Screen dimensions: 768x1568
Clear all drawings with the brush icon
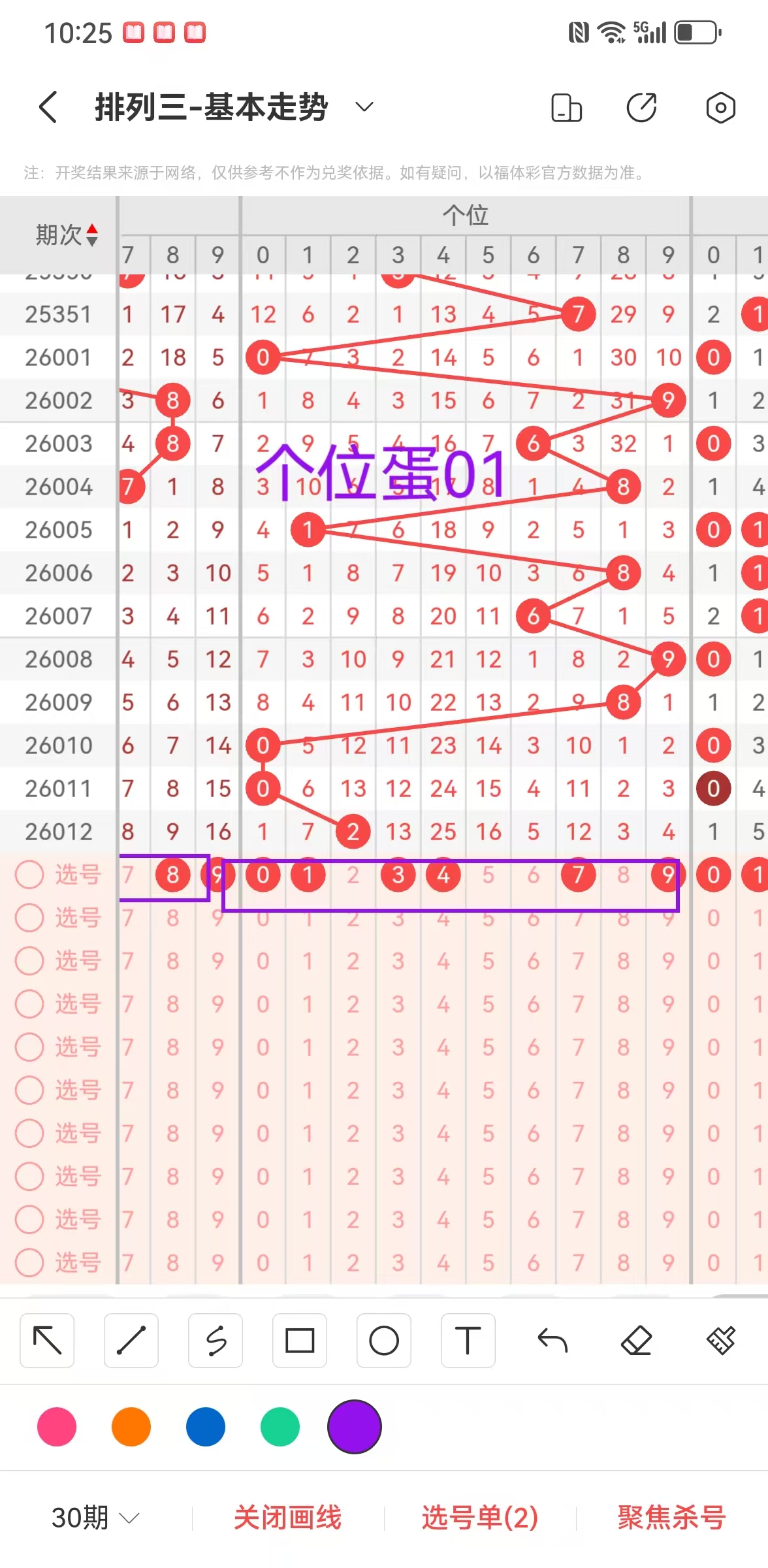(x=721, y=1341)
